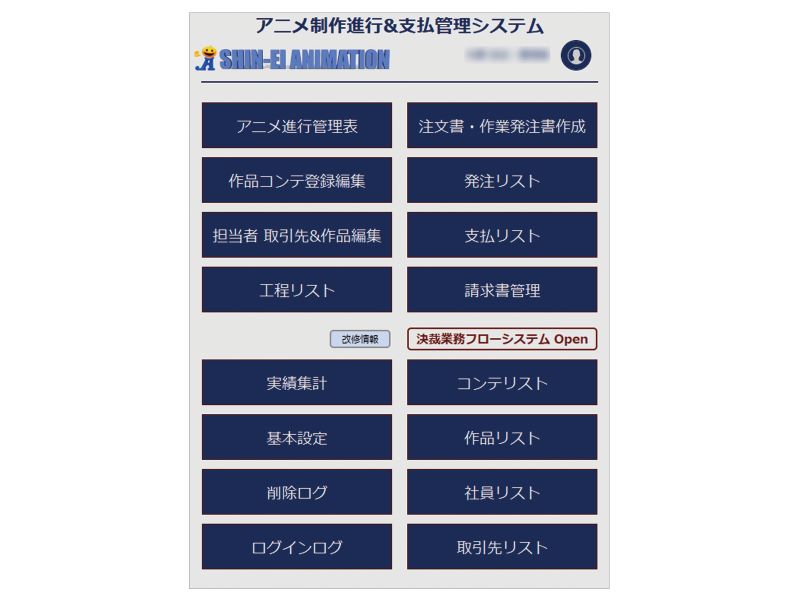
Task: Open the コンテリスト
Action: click(x=502, y=383)
